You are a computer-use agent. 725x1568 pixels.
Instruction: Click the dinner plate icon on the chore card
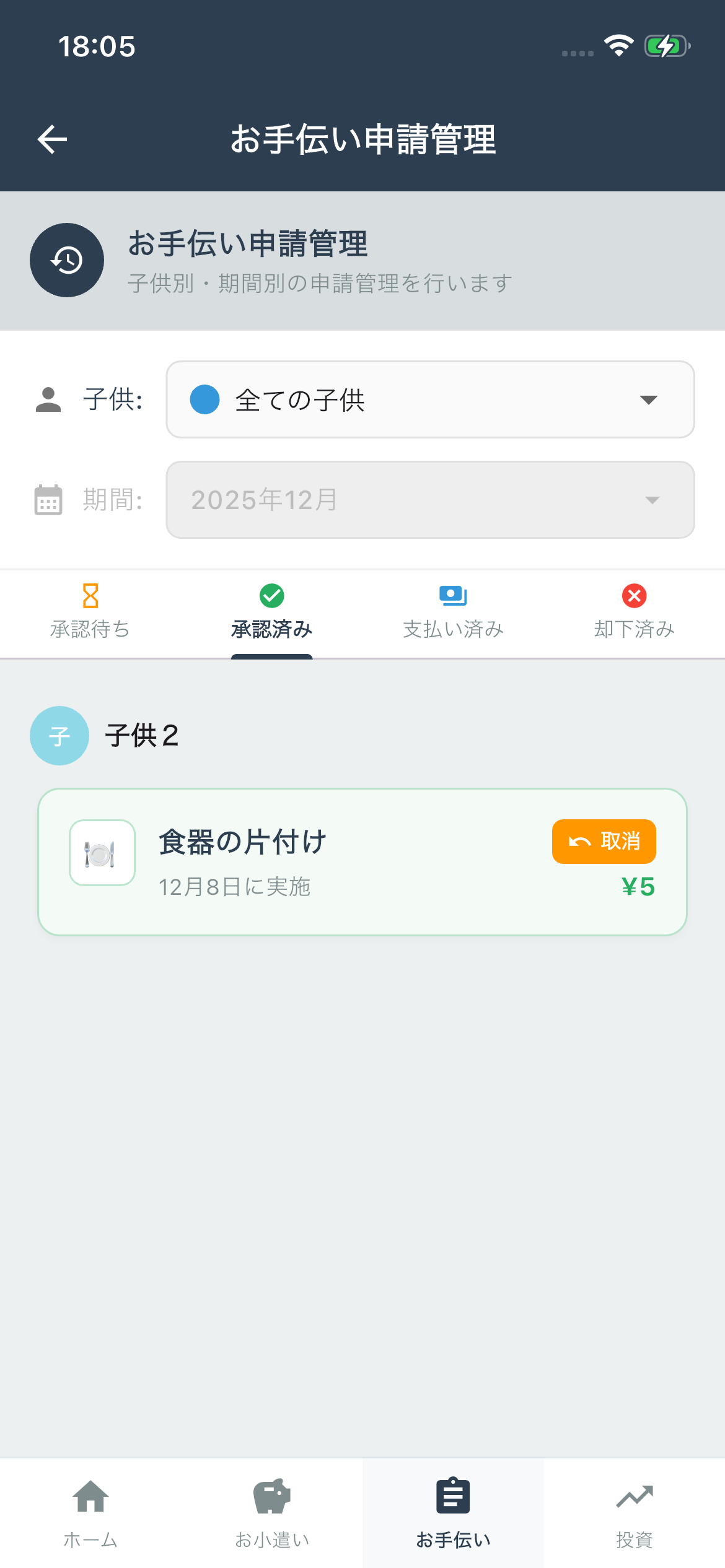[x=101, y=853]
